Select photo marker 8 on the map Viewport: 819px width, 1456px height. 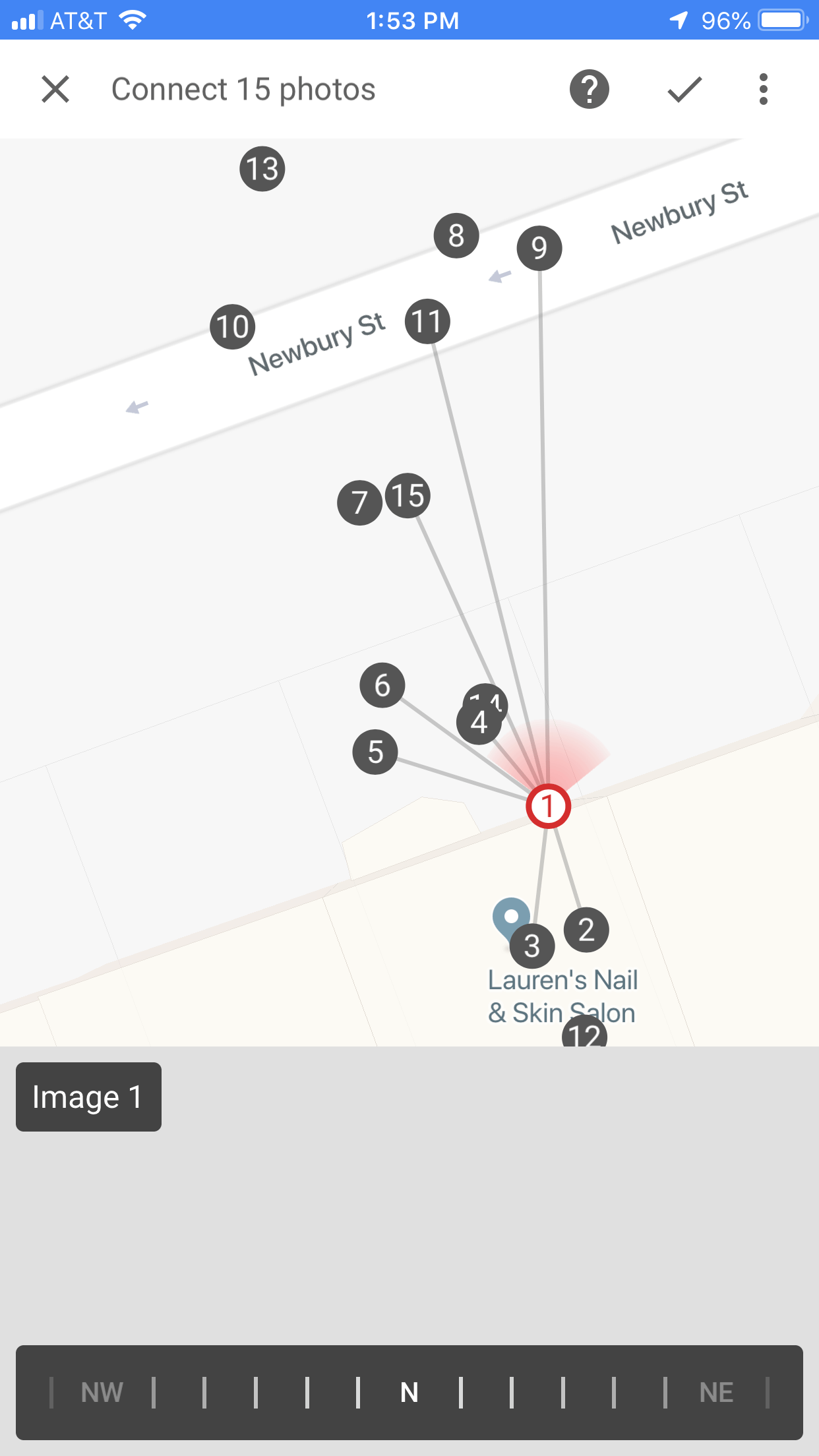coord(456,235)
